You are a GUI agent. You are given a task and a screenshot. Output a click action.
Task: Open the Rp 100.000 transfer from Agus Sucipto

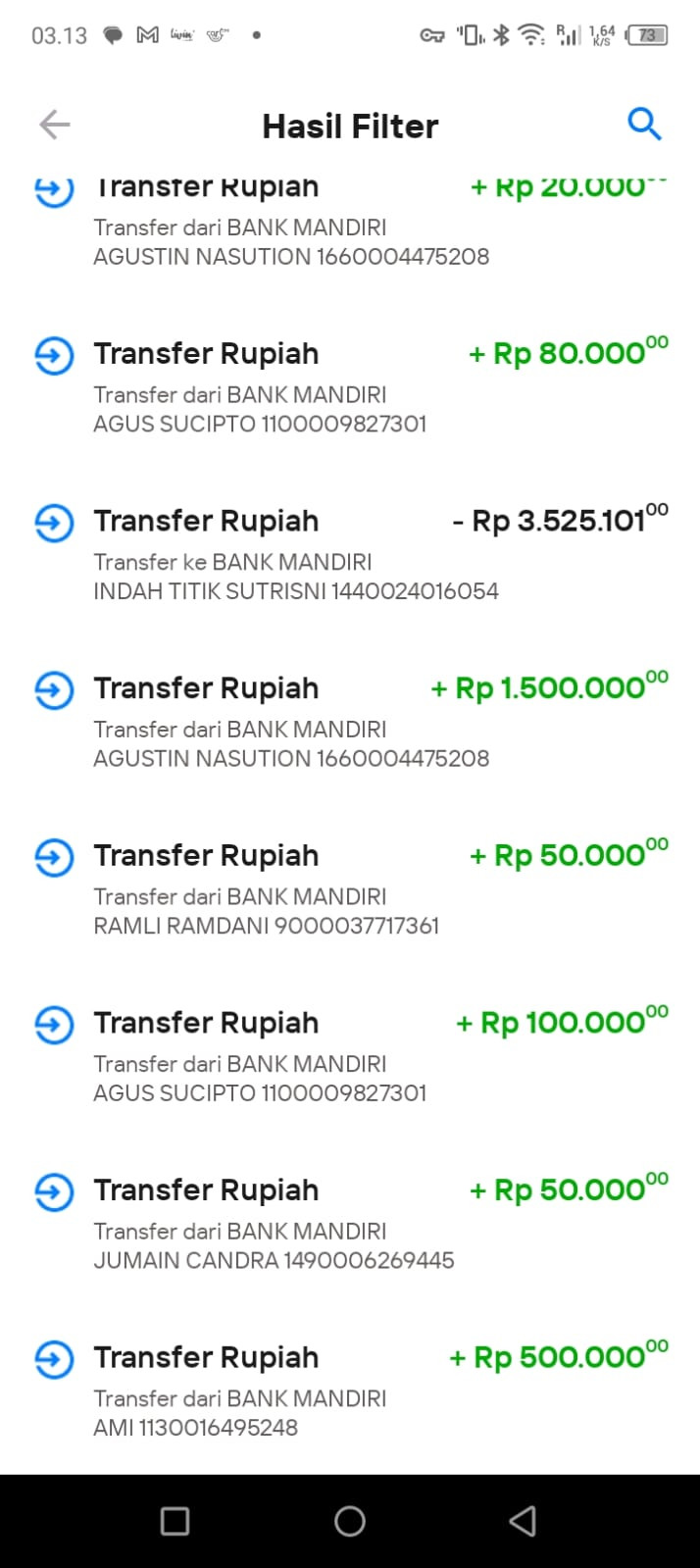[350, 1056]
